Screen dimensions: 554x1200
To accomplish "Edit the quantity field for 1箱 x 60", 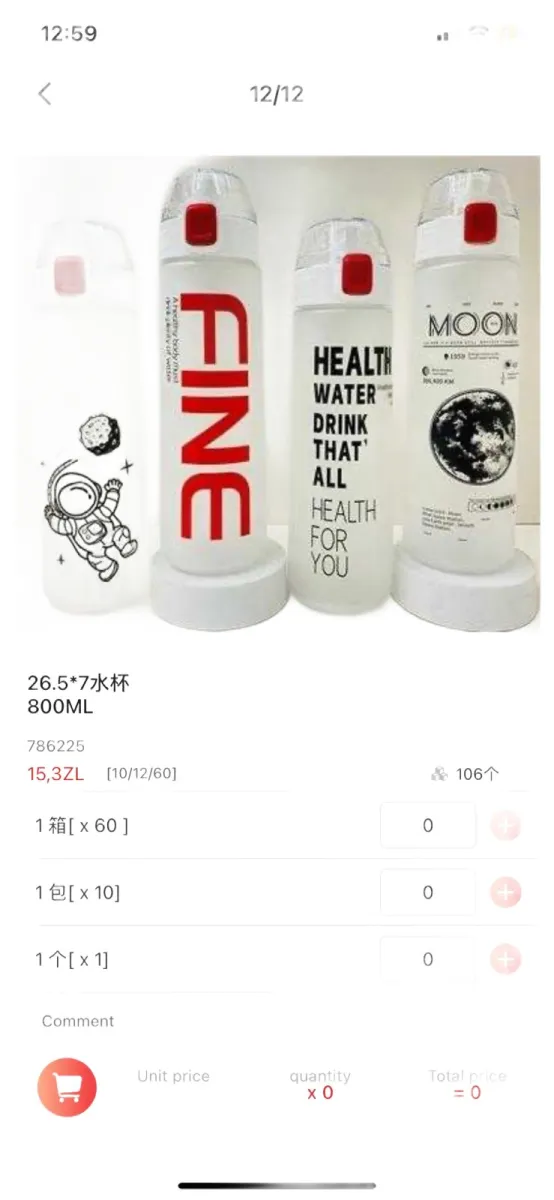I will [428, 825].
